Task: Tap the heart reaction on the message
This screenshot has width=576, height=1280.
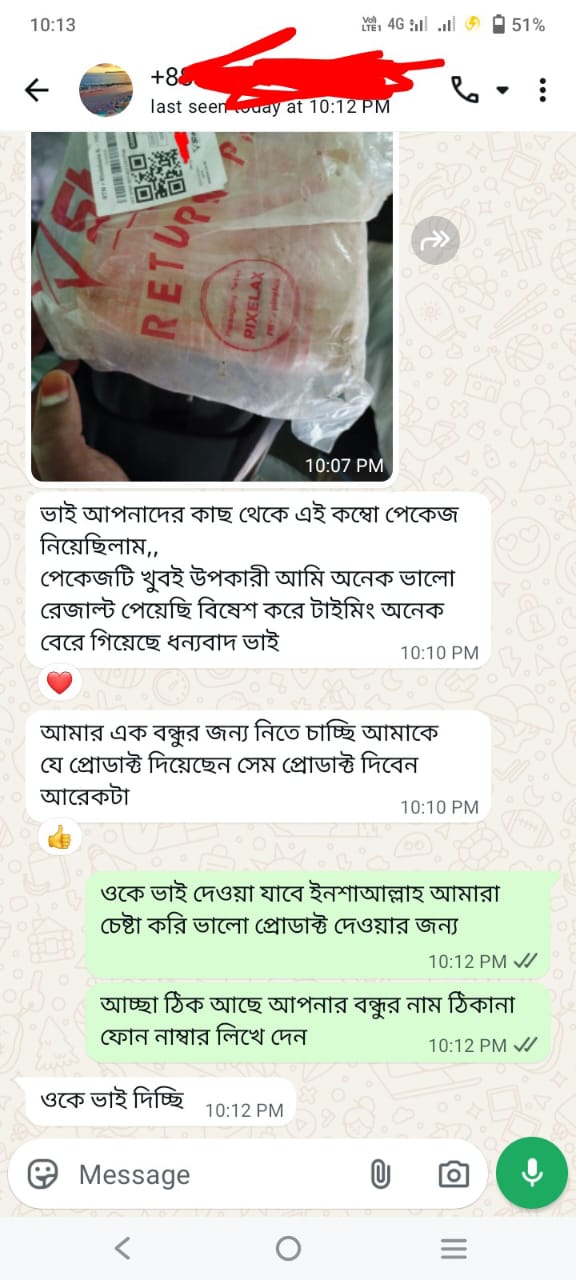Action: pos(60,683)
